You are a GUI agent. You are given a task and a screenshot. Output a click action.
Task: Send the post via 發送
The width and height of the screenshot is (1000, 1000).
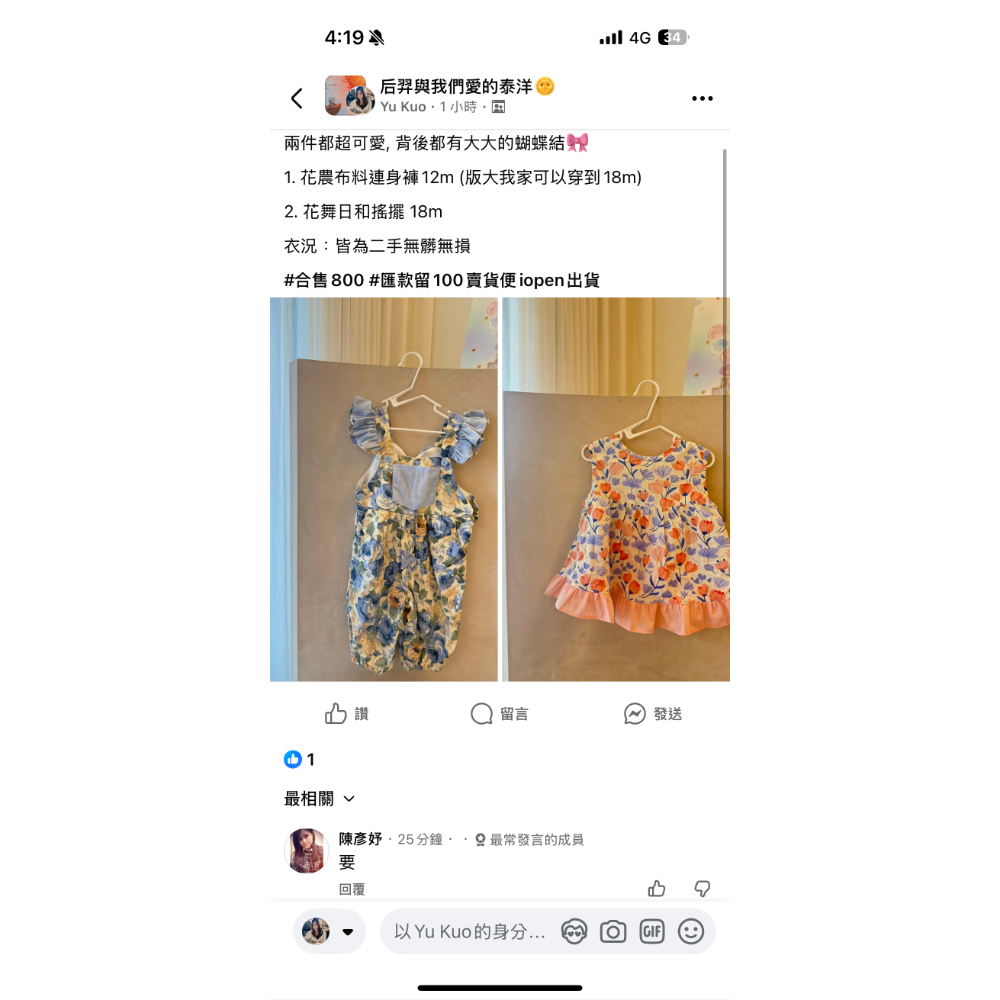point(653,714)
